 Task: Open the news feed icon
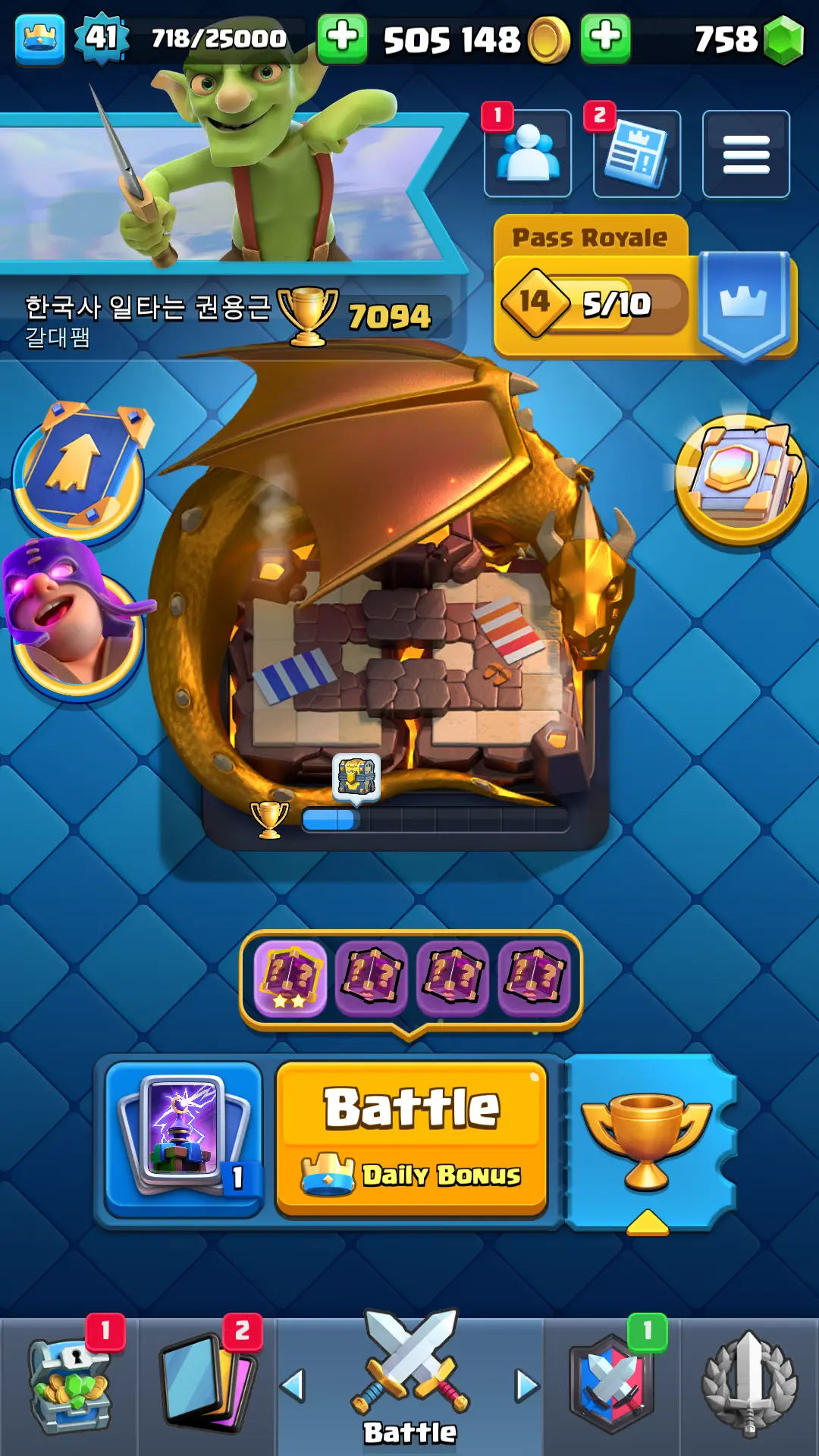point(637,154)
